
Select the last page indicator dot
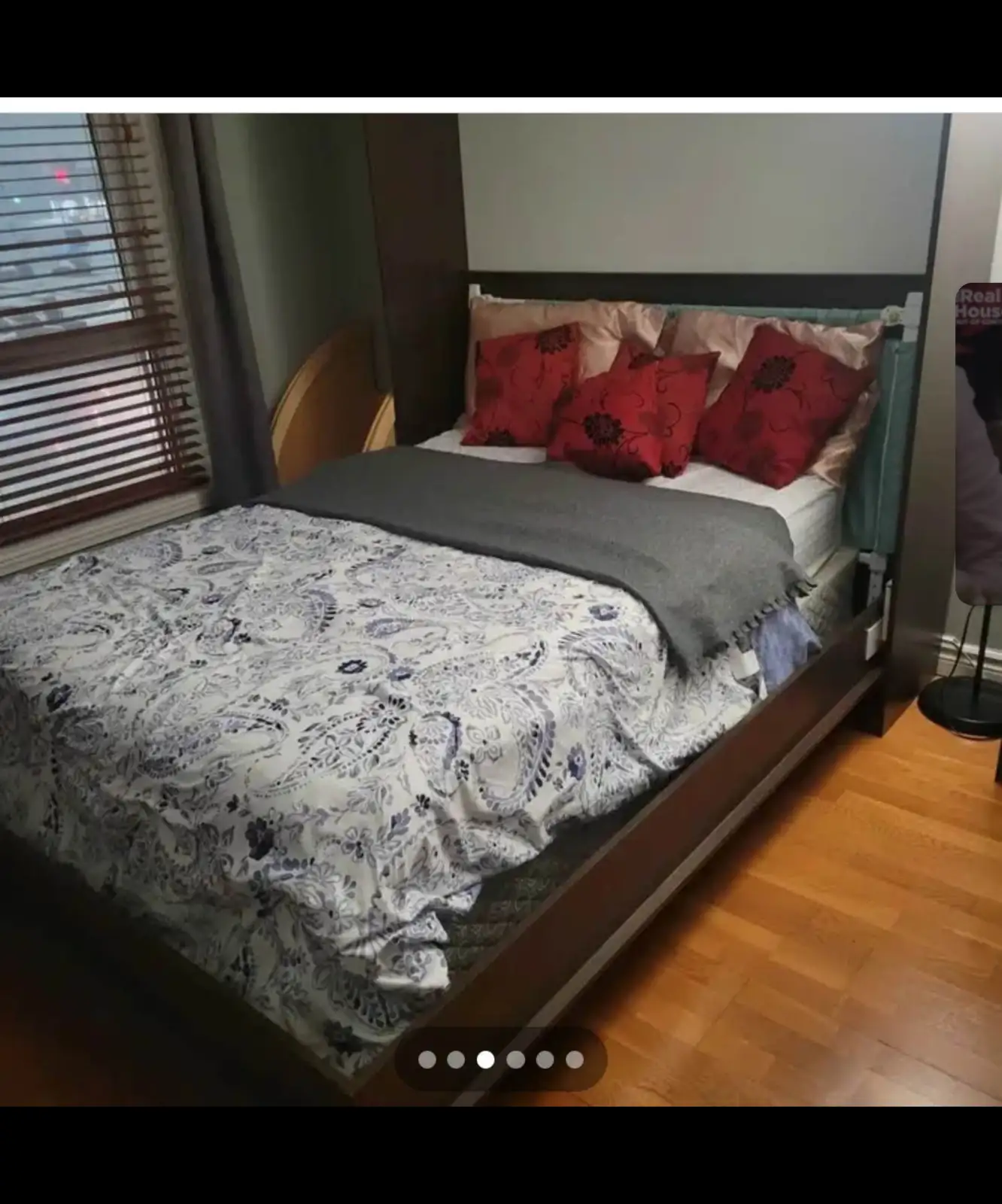point(575,1060)
